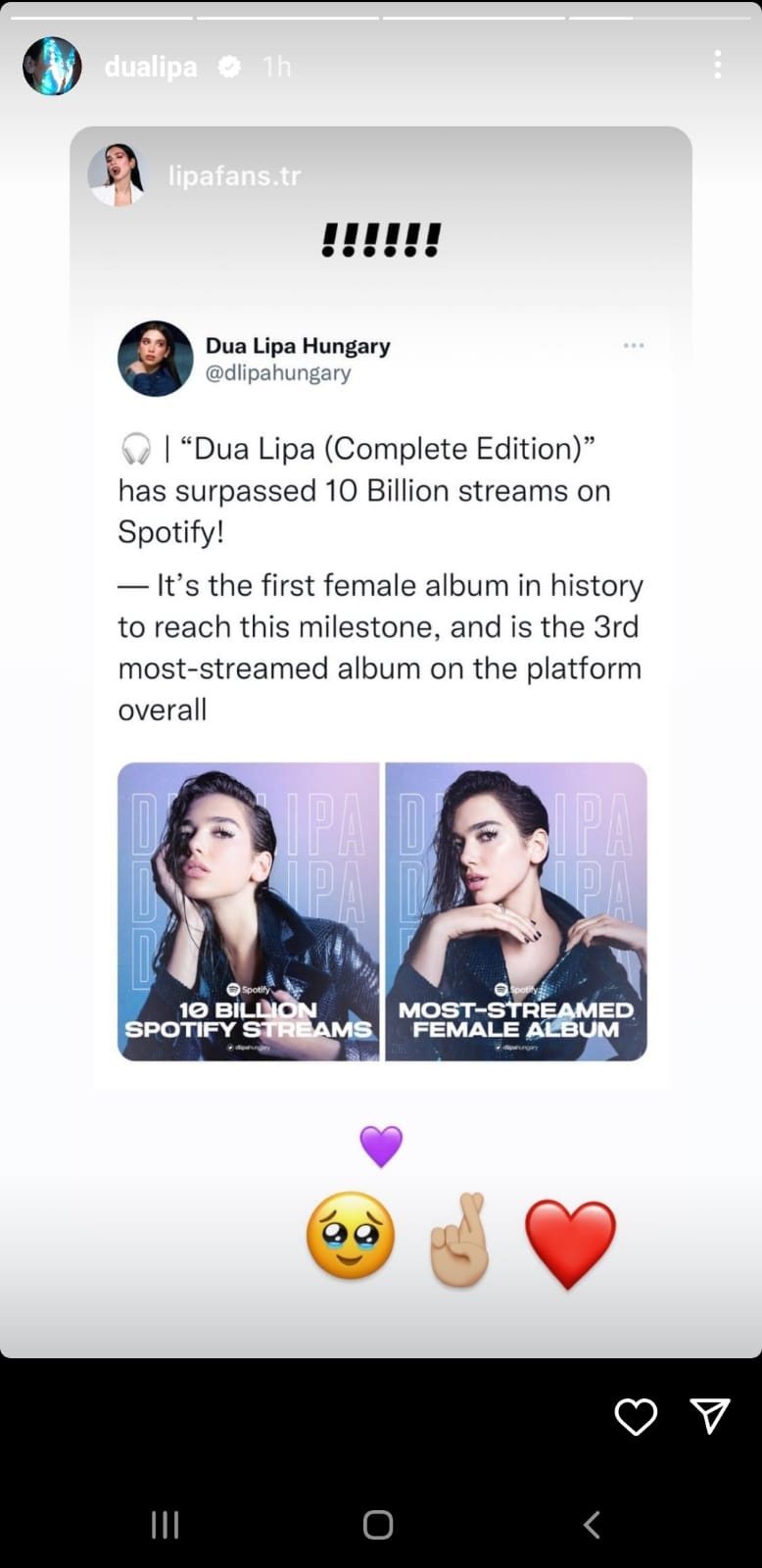Go to the system home screen
Image resolution: width=762 pixels, height=1568 pixels.
pyautogui.click(x=378, y=1524)
